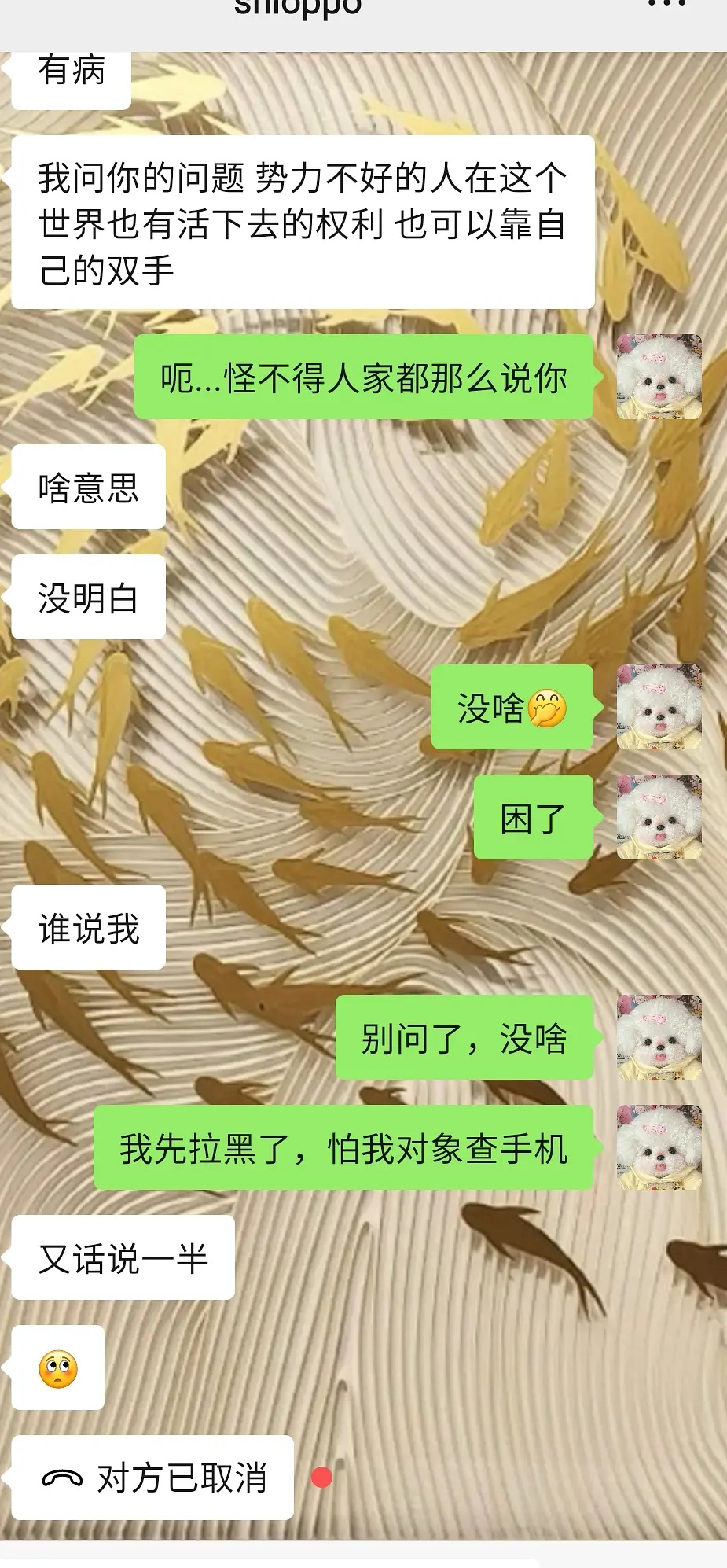727x1568 pixels.
Task: Tap the red dot next to 对方已取消
Action: (322, 1477)
